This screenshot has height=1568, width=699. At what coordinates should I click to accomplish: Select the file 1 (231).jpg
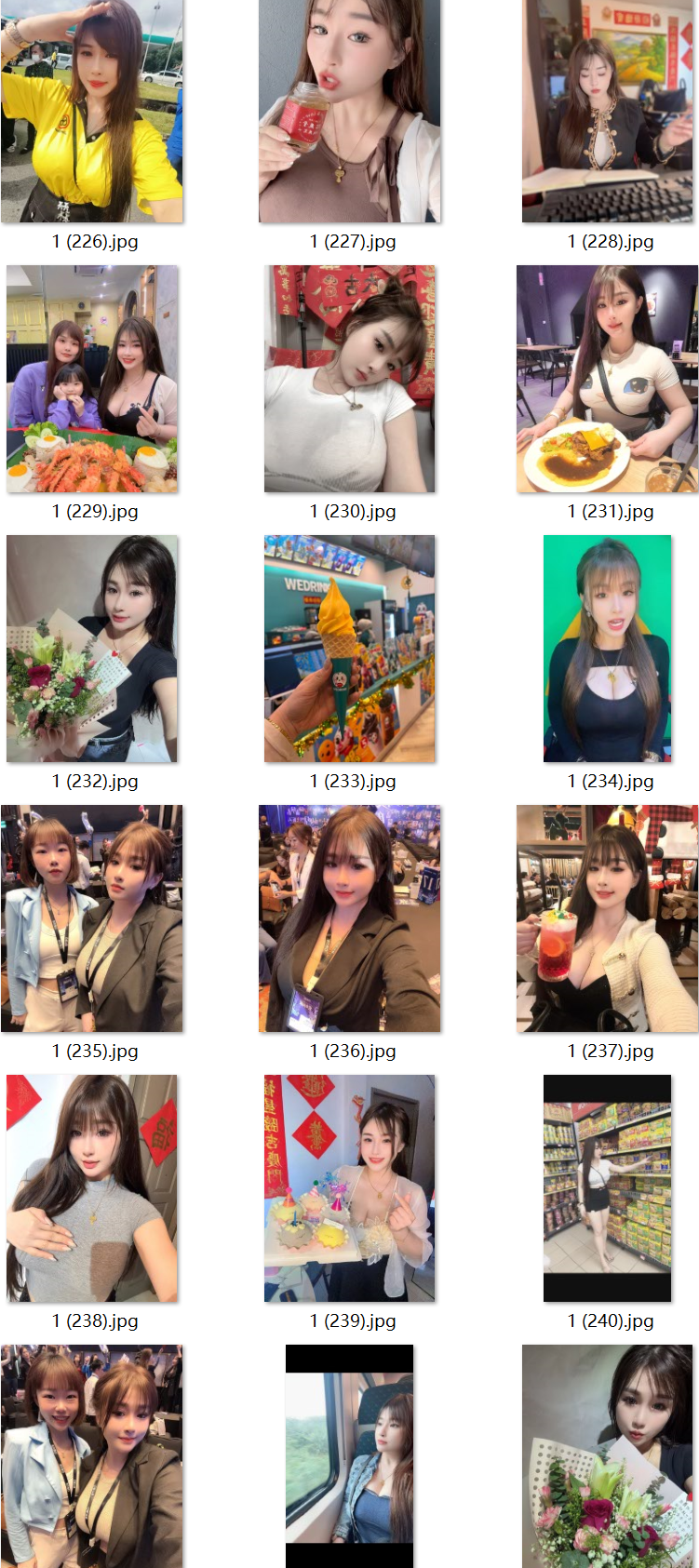tap(608, 379)
